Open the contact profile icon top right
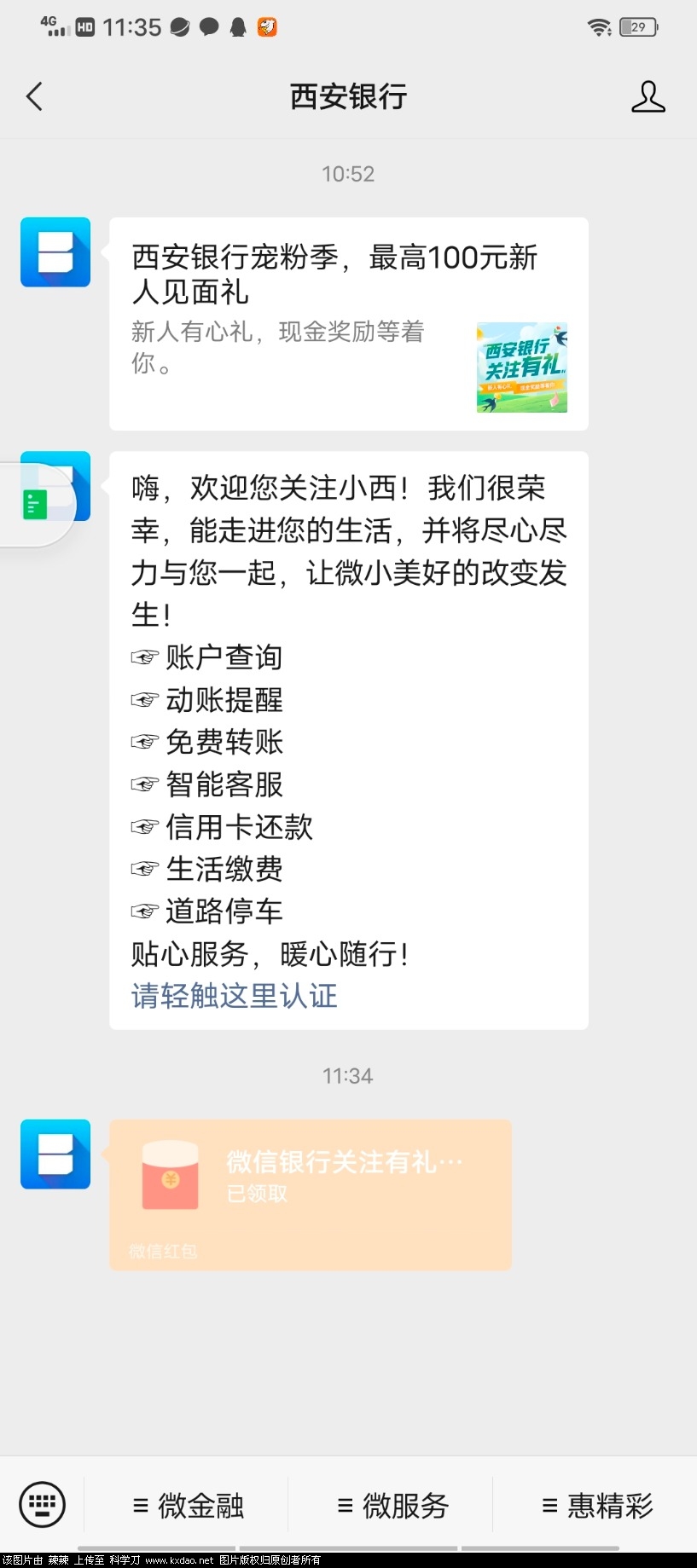Image resolution: width=697 pixels, height=1568 pixels. coord(648,96)
